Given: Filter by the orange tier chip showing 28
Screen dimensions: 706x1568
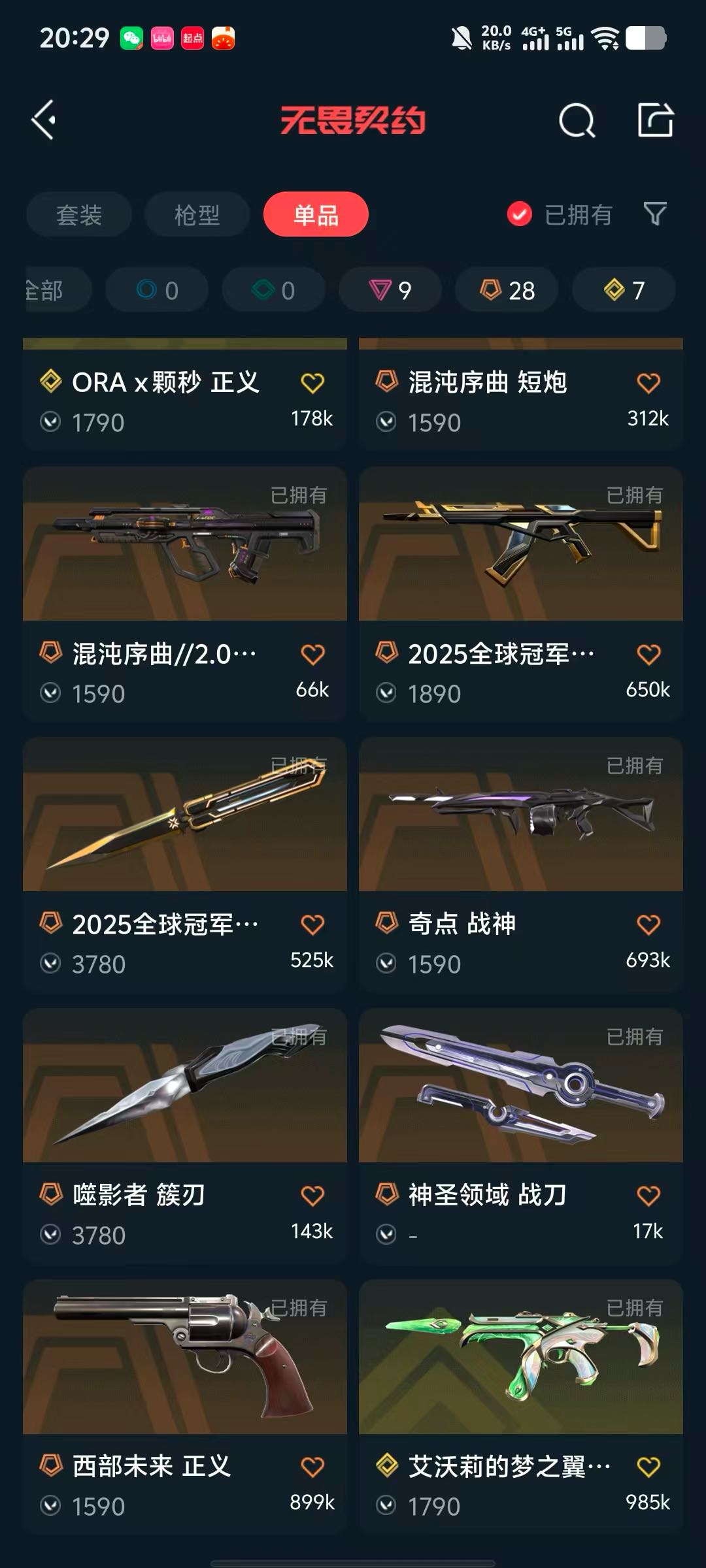Looking at the screenshot, I should click(507, 290).
